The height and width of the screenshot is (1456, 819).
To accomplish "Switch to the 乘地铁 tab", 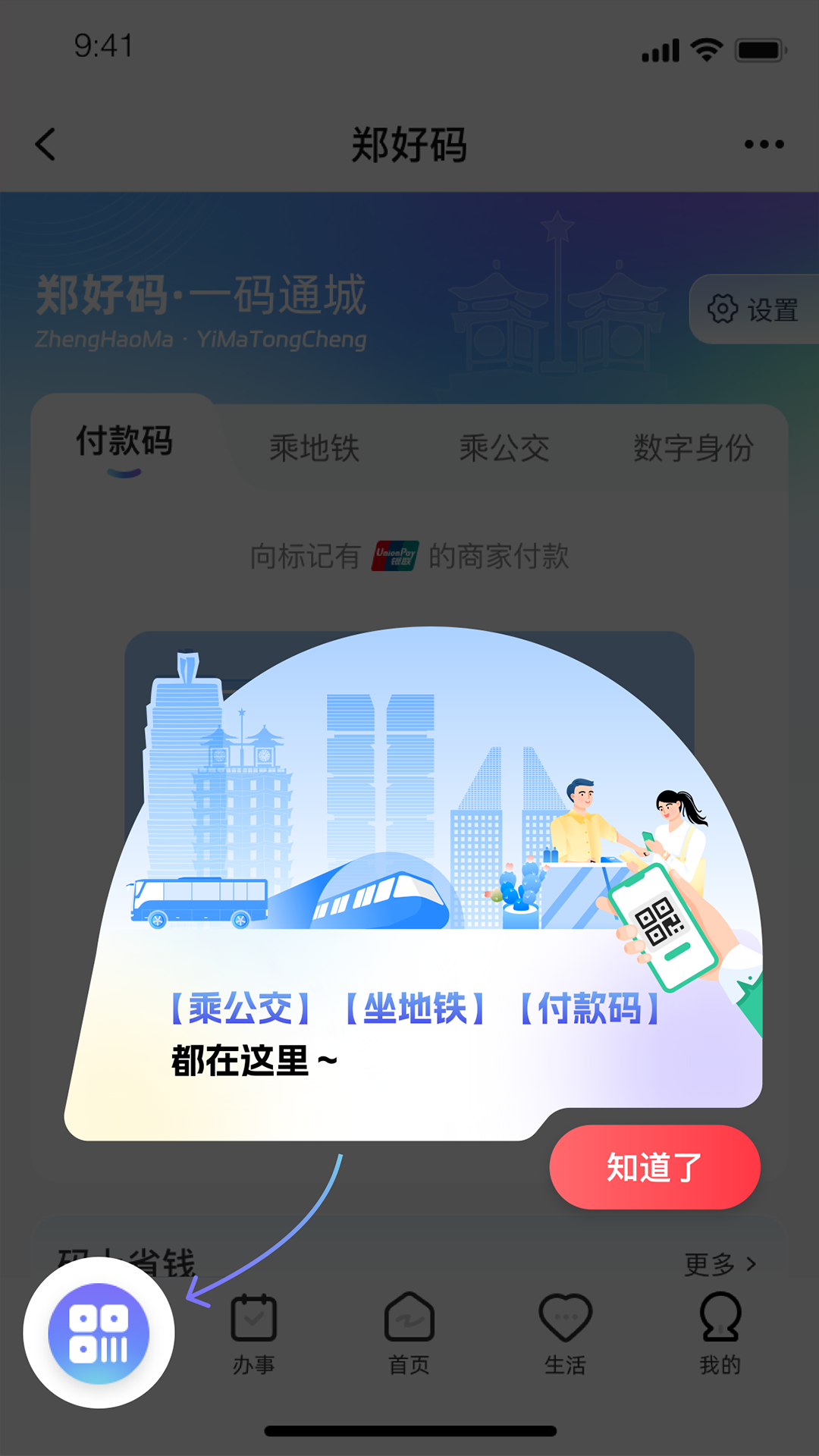I will (x=315, y=447).
